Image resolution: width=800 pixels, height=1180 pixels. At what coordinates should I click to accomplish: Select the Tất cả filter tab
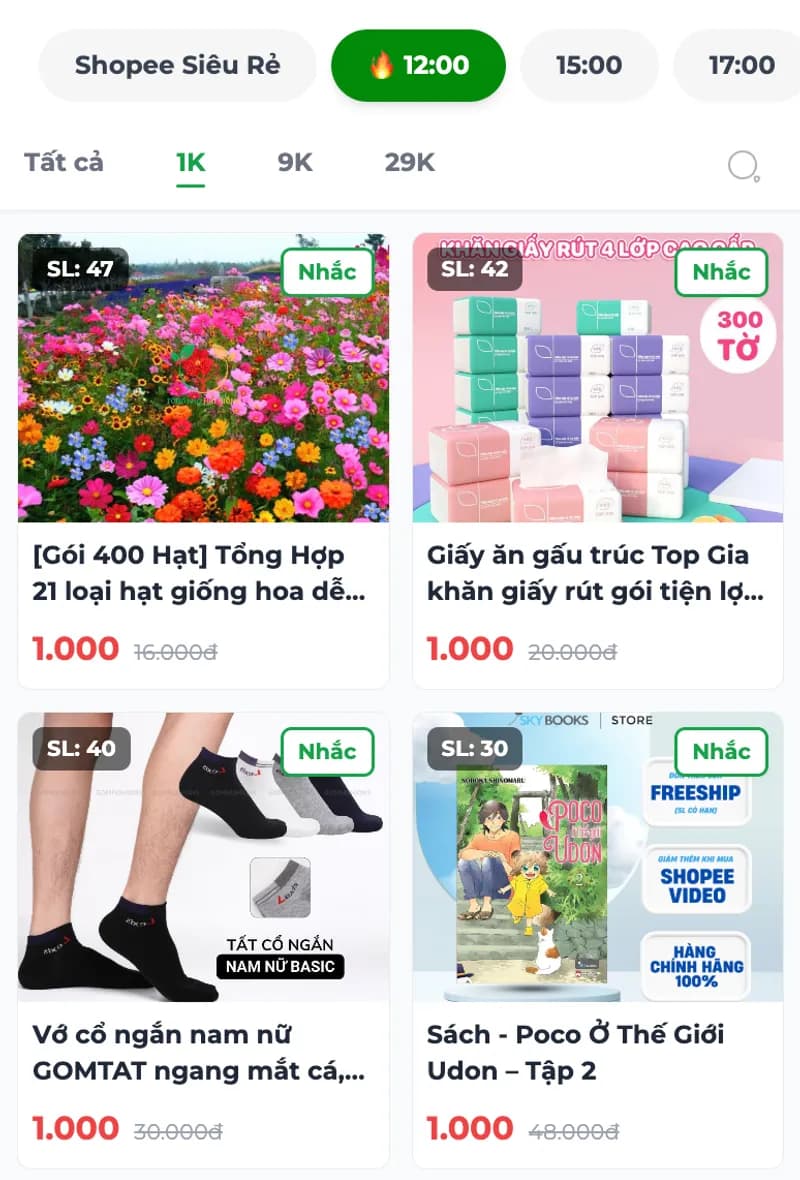[63, 162]
